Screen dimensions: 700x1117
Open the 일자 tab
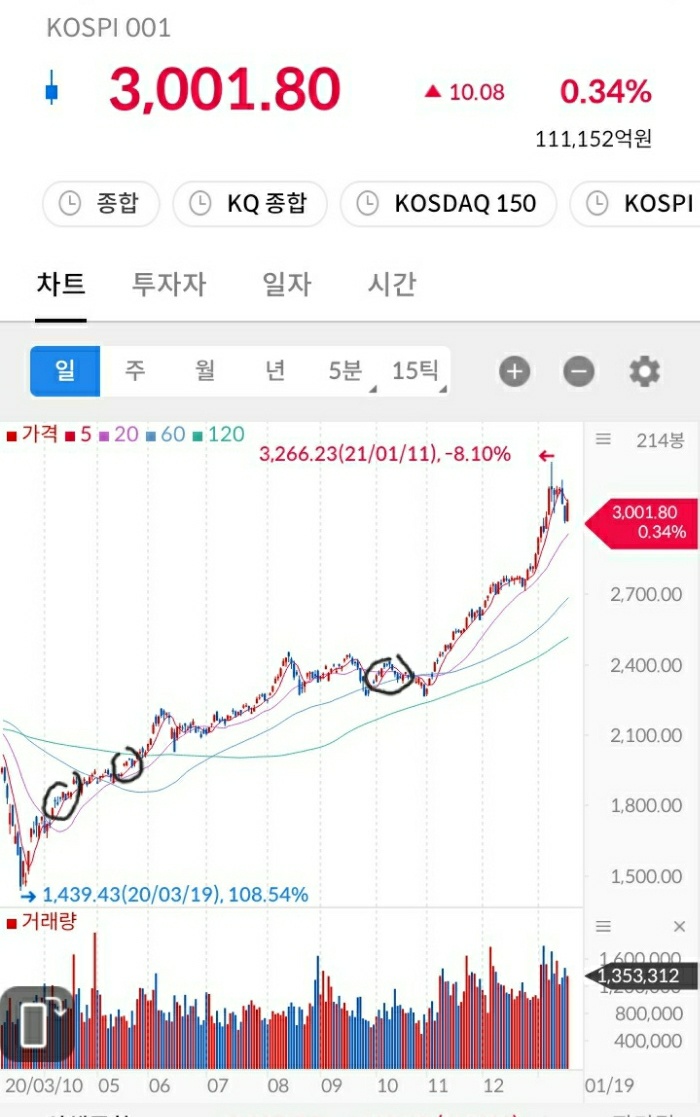tap(287, 284)
